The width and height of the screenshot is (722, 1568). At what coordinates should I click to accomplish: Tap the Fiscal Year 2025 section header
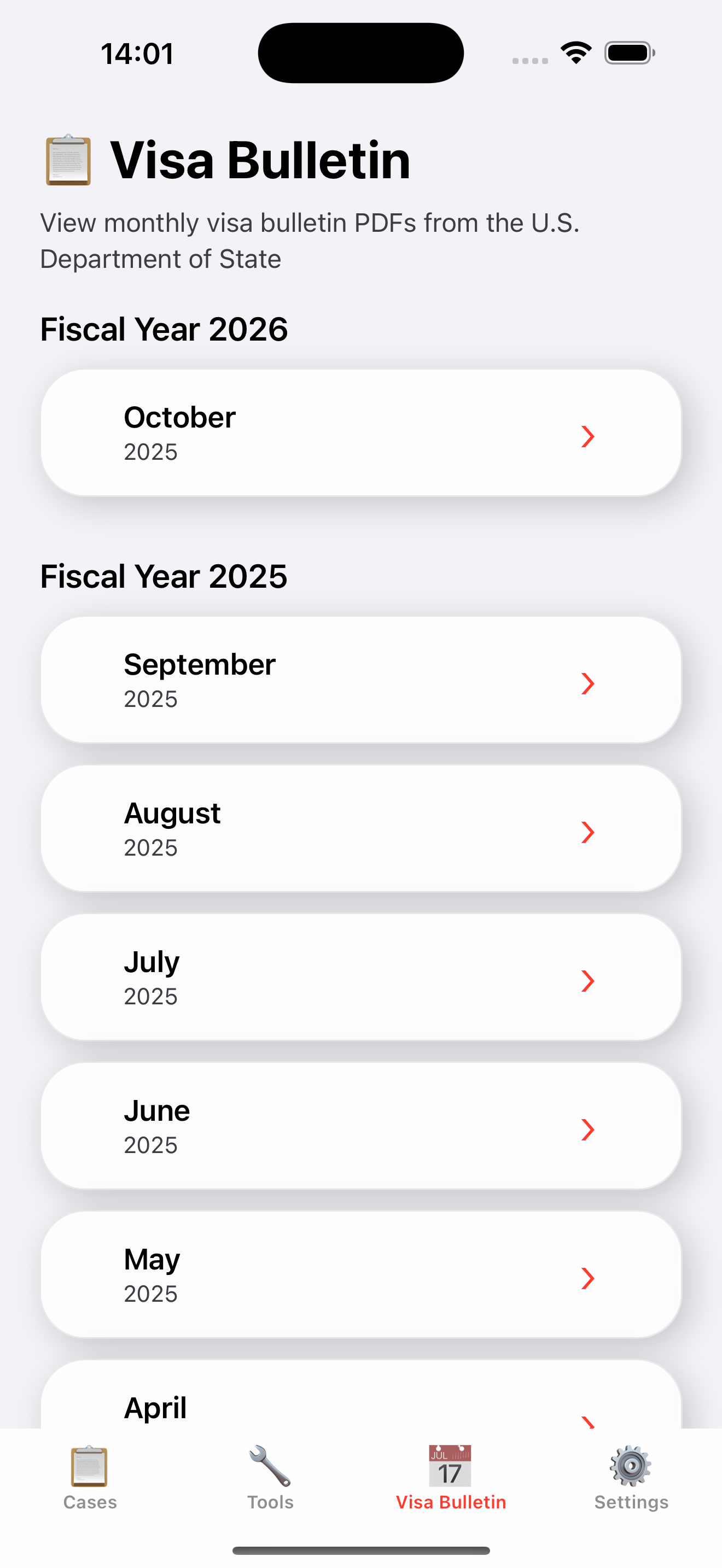(x=165, y=575)
